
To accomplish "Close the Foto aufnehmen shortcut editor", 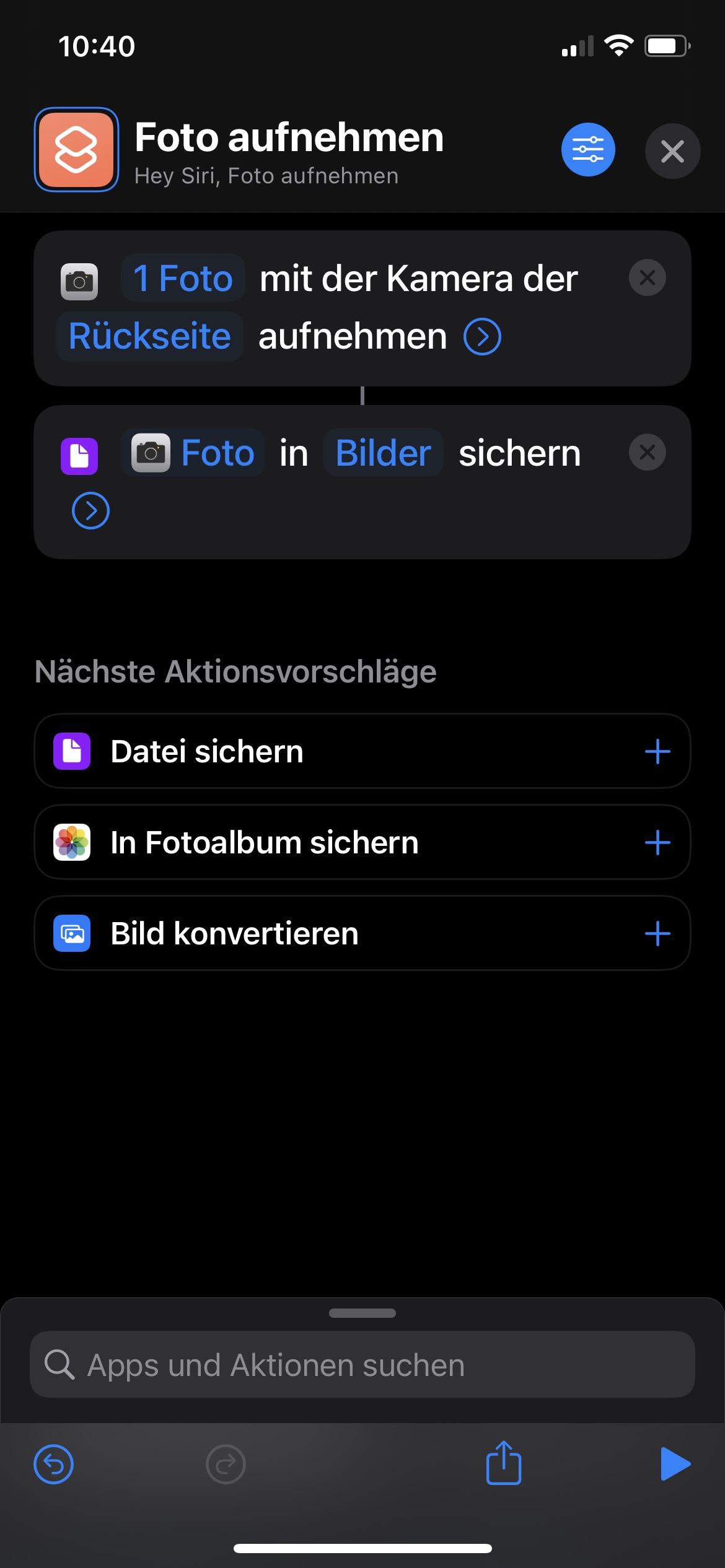I will pyautogui.click(x=672, y=151).
